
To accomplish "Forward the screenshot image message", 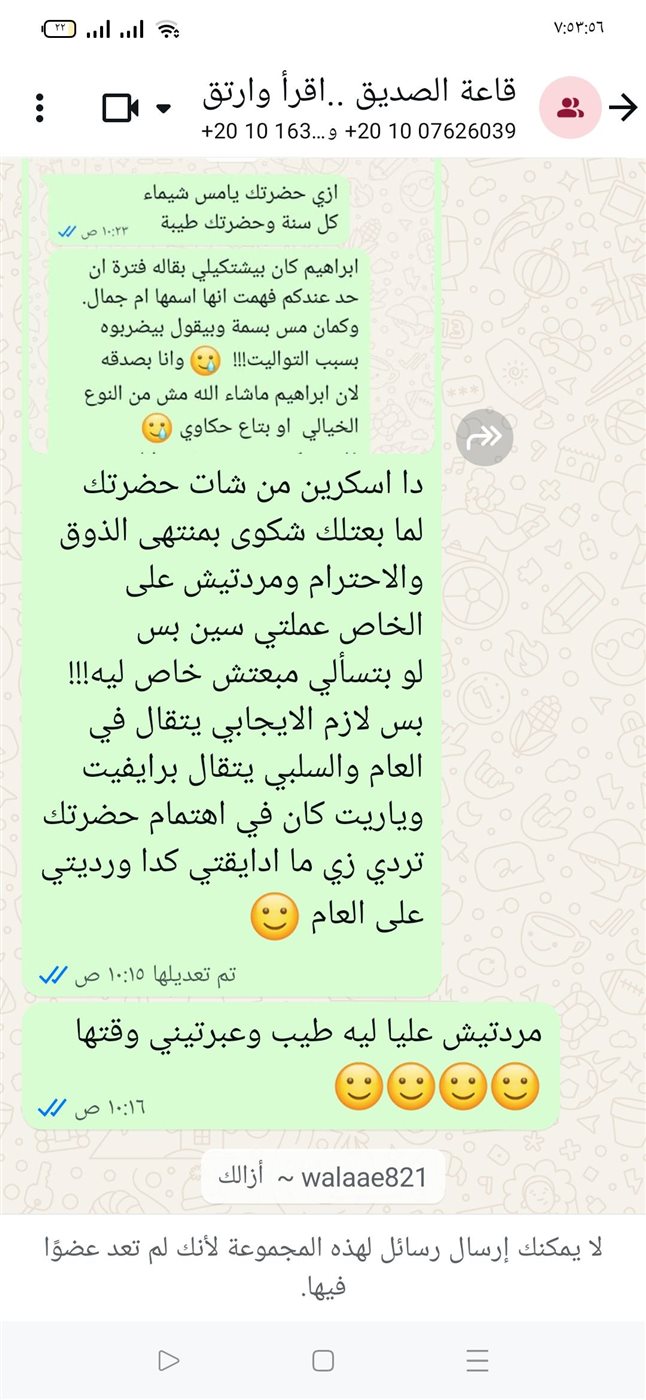I will (x=484, y=437).
